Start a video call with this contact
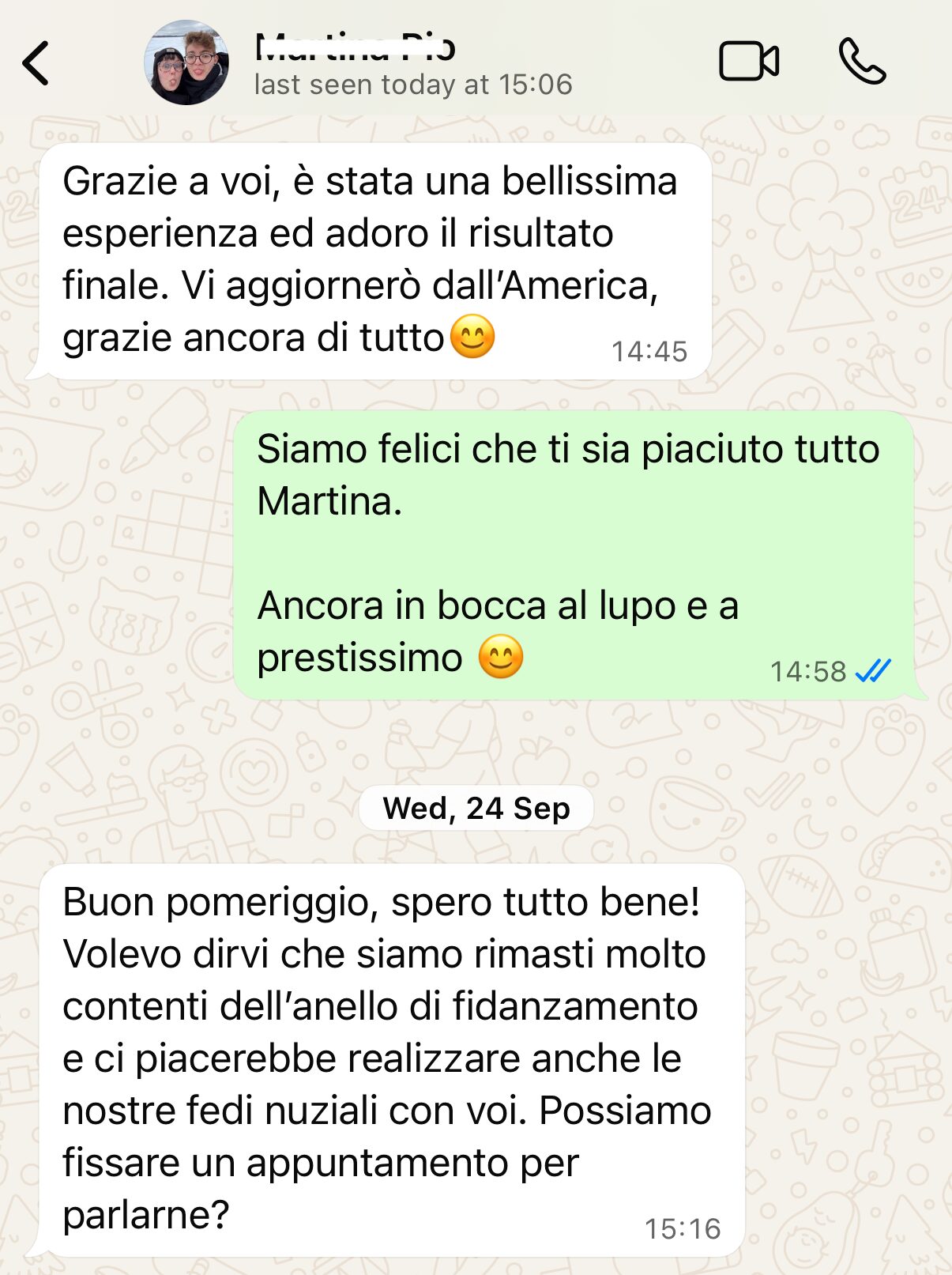The image size is (952, 1275). pos(748,62)
